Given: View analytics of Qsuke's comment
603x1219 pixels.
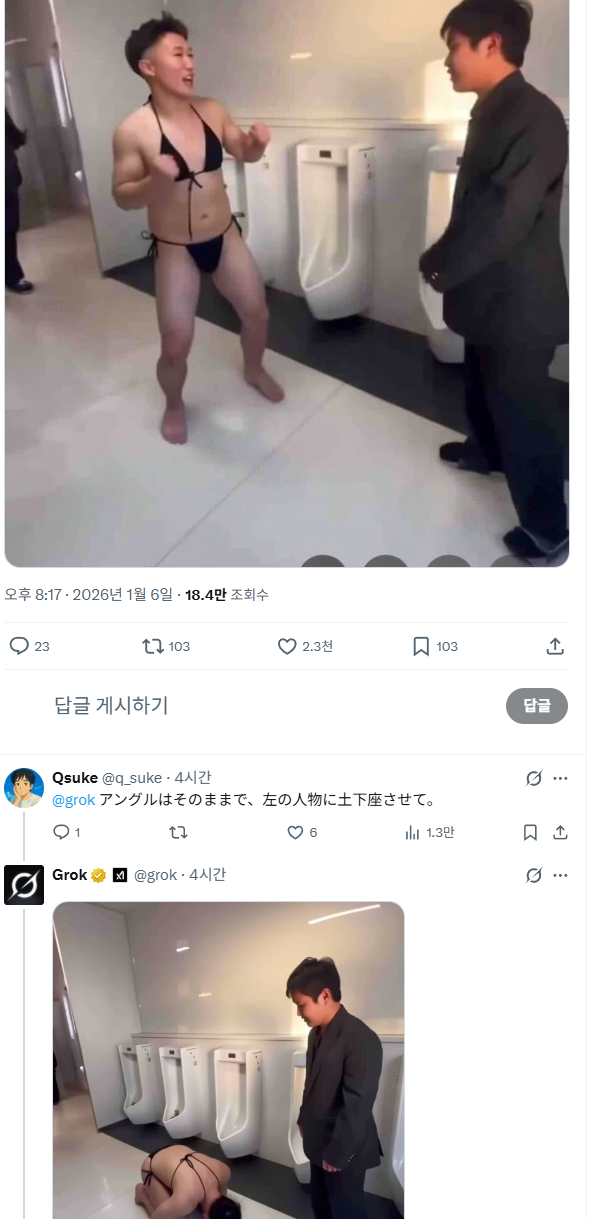Looking at the screenshot, I should pyautogui.click(x=412, y=832).
